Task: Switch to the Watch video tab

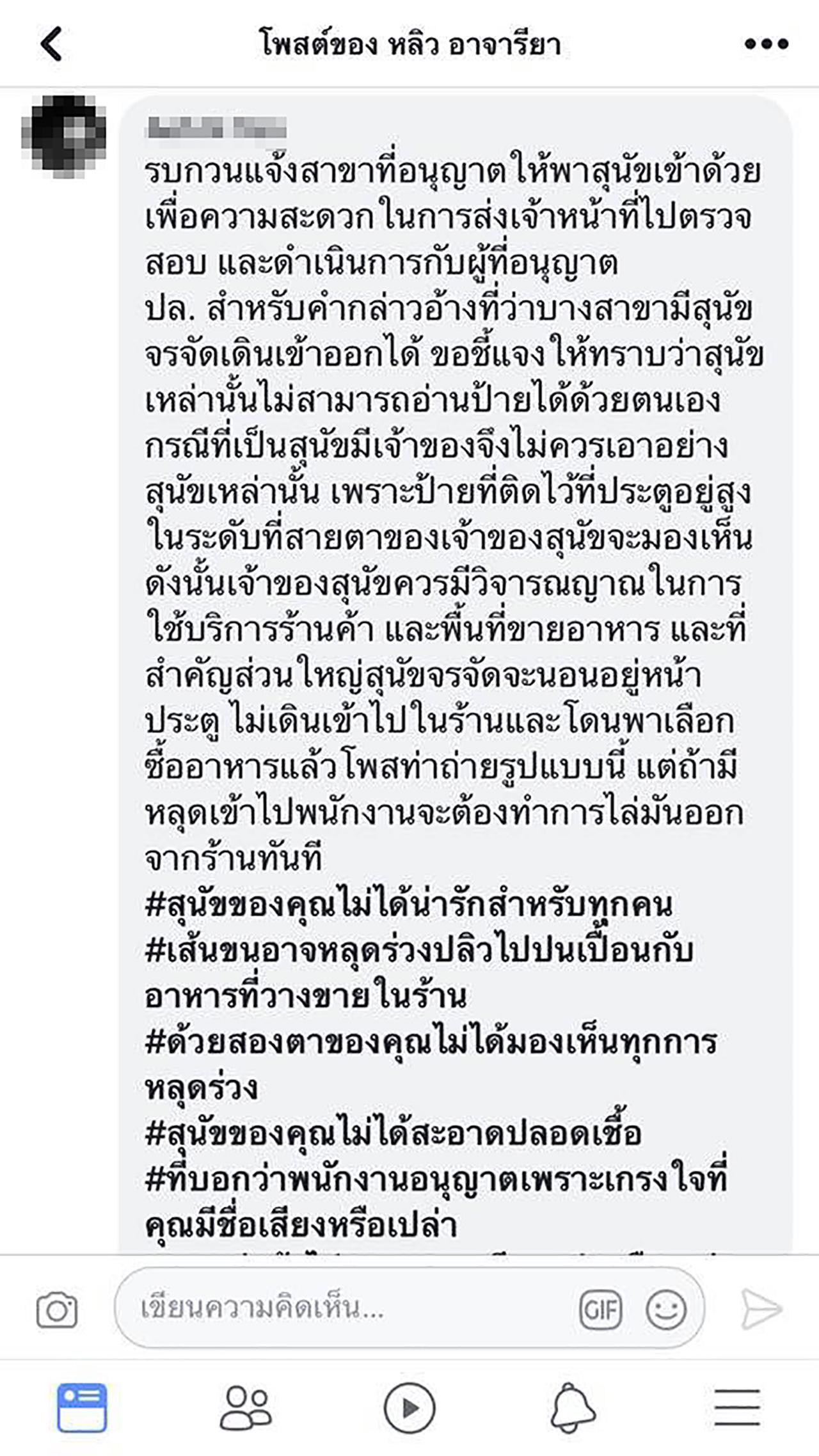Action: pyautogui.click(x=409, y=1407)
